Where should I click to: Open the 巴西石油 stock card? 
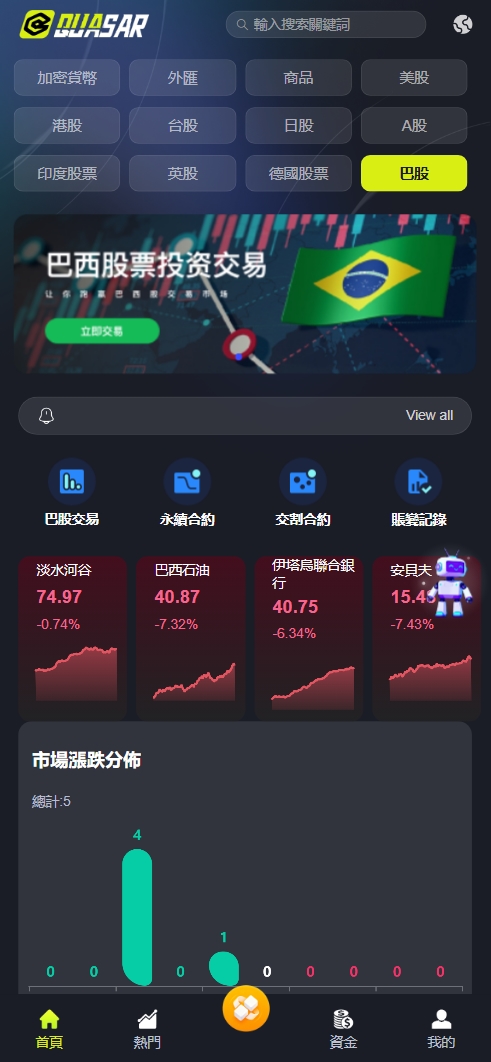[x=191, y=638]
